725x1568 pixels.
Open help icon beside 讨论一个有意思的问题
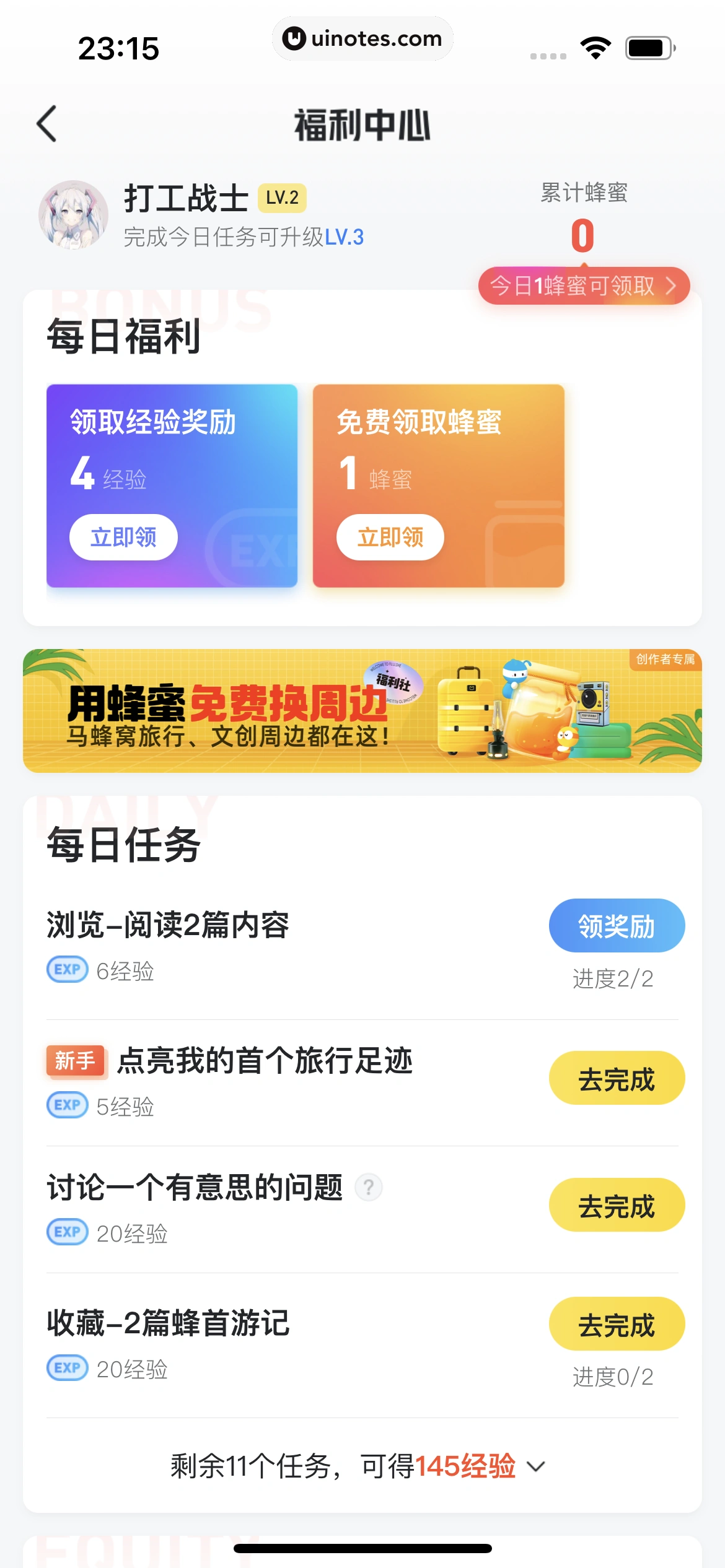[369, 1187]
